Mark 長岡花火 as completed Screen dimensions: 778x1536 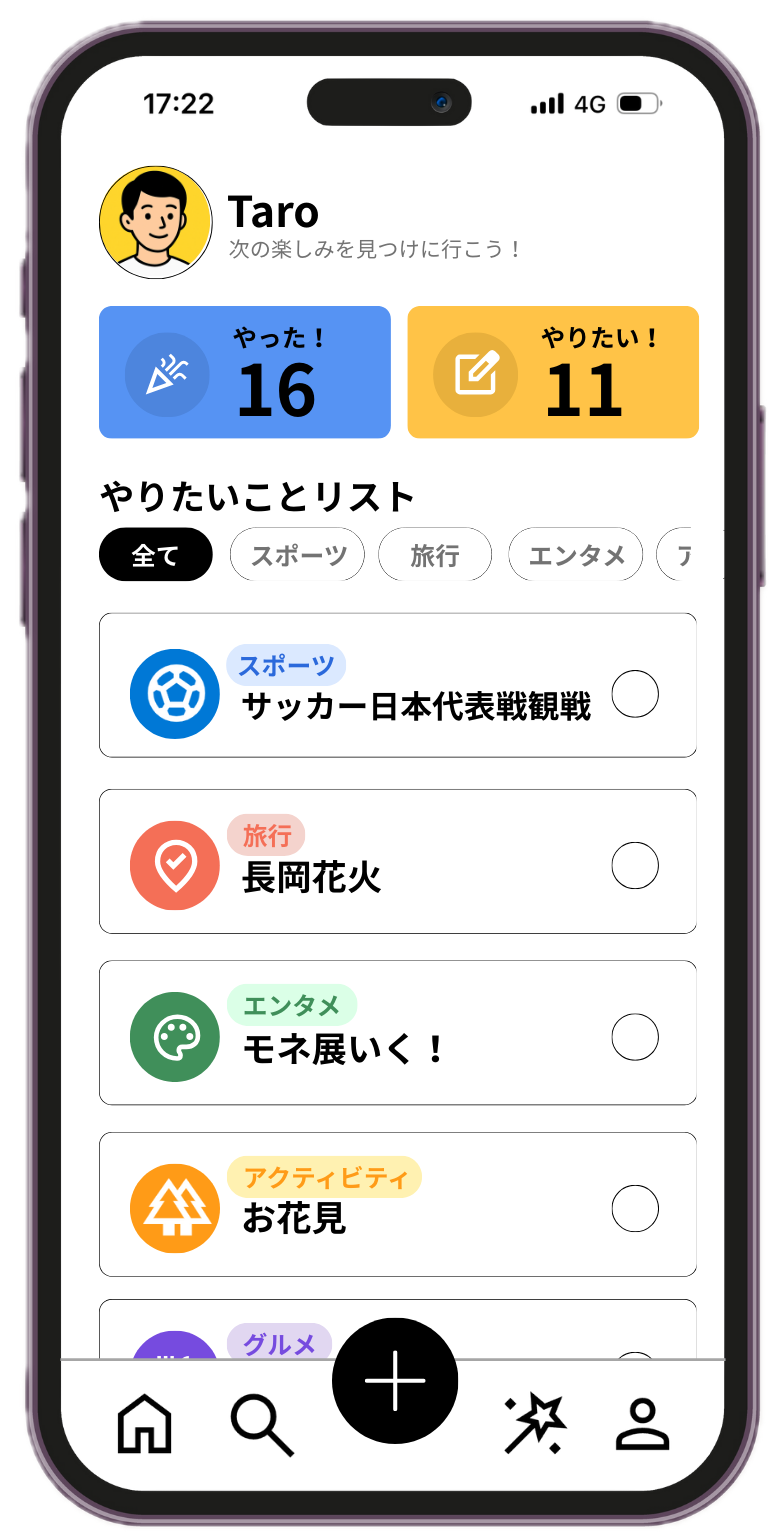pyautogui.click(x=636, y=865)
